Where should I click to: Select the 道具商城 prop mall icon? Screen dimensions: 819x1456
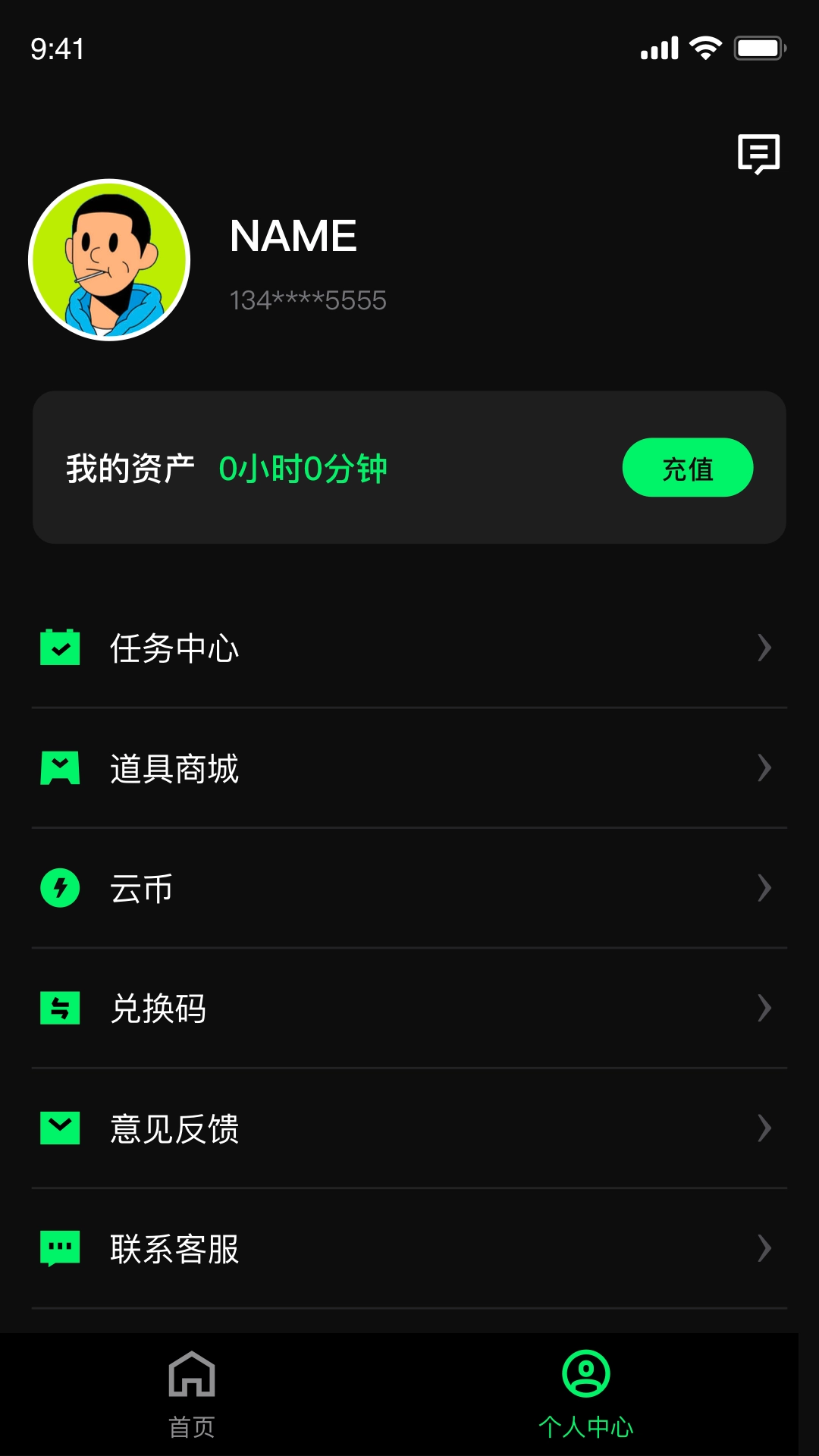coord(60,768)
